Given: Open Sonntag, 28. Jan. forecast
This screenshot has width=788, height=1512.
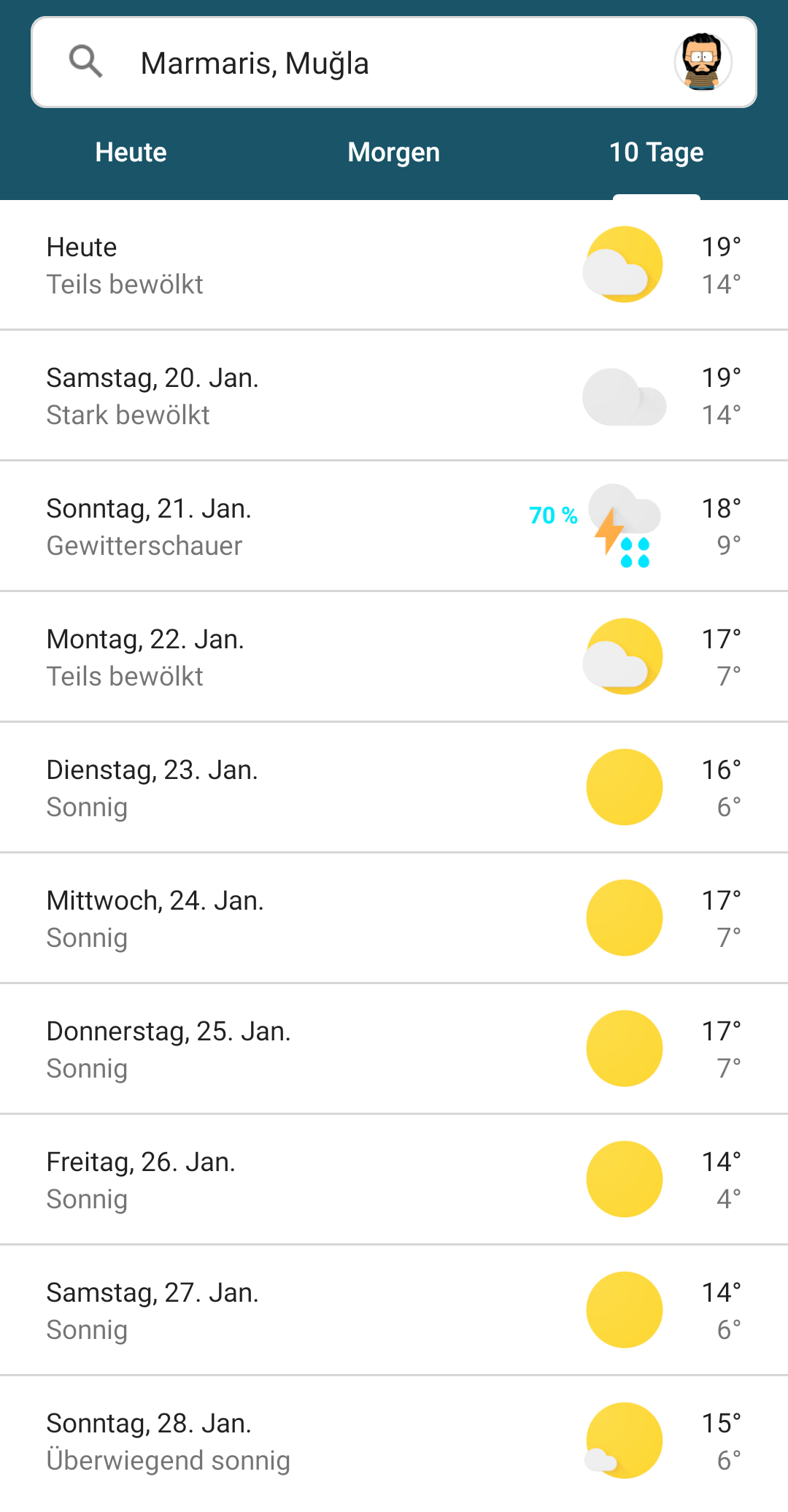Looking at the screenshot, I should pyautogui.click(x=394, y=1441).
